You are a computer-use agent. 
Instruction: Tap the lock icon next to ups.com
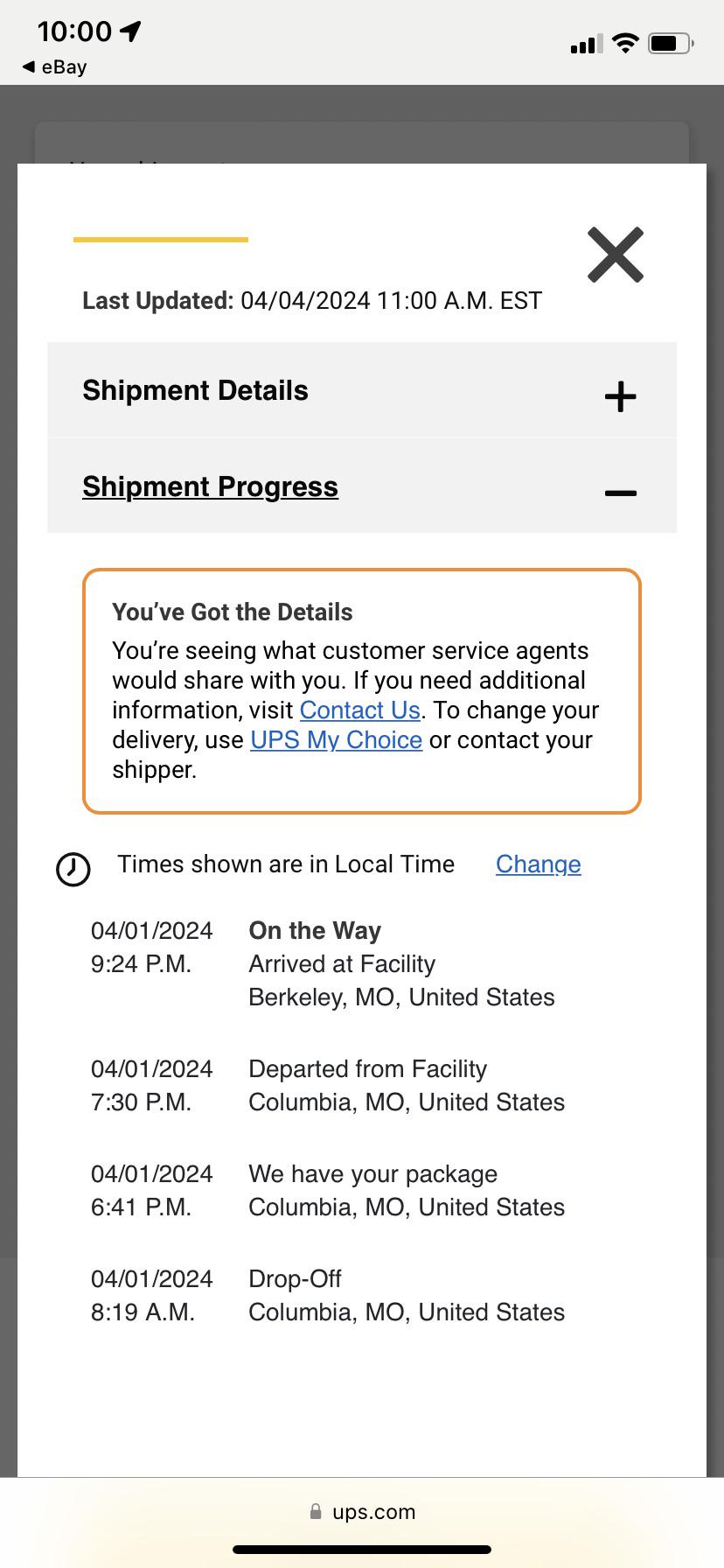313,1512
